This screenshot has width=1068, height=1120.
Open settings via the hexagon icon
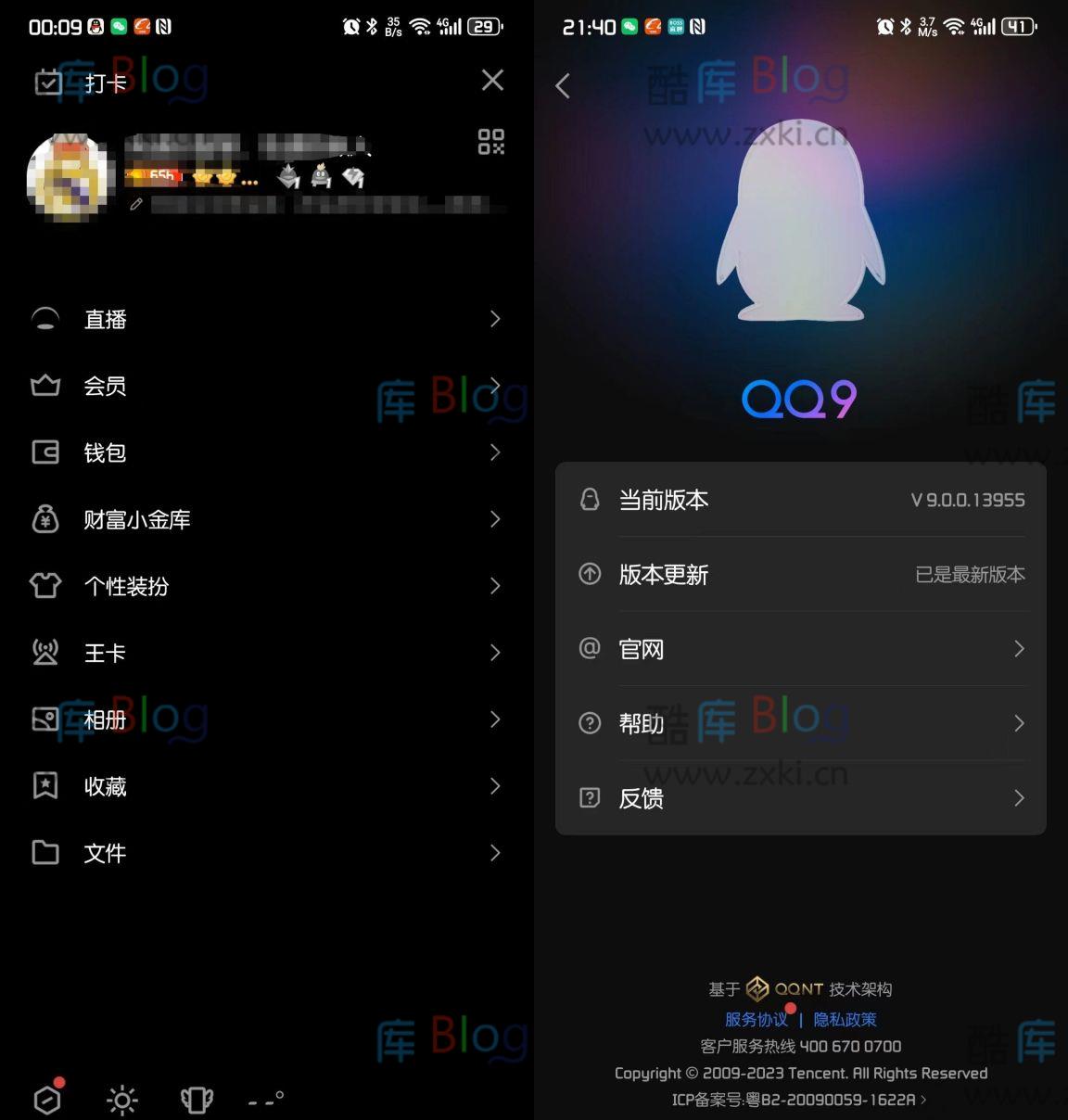point(47,1100)
